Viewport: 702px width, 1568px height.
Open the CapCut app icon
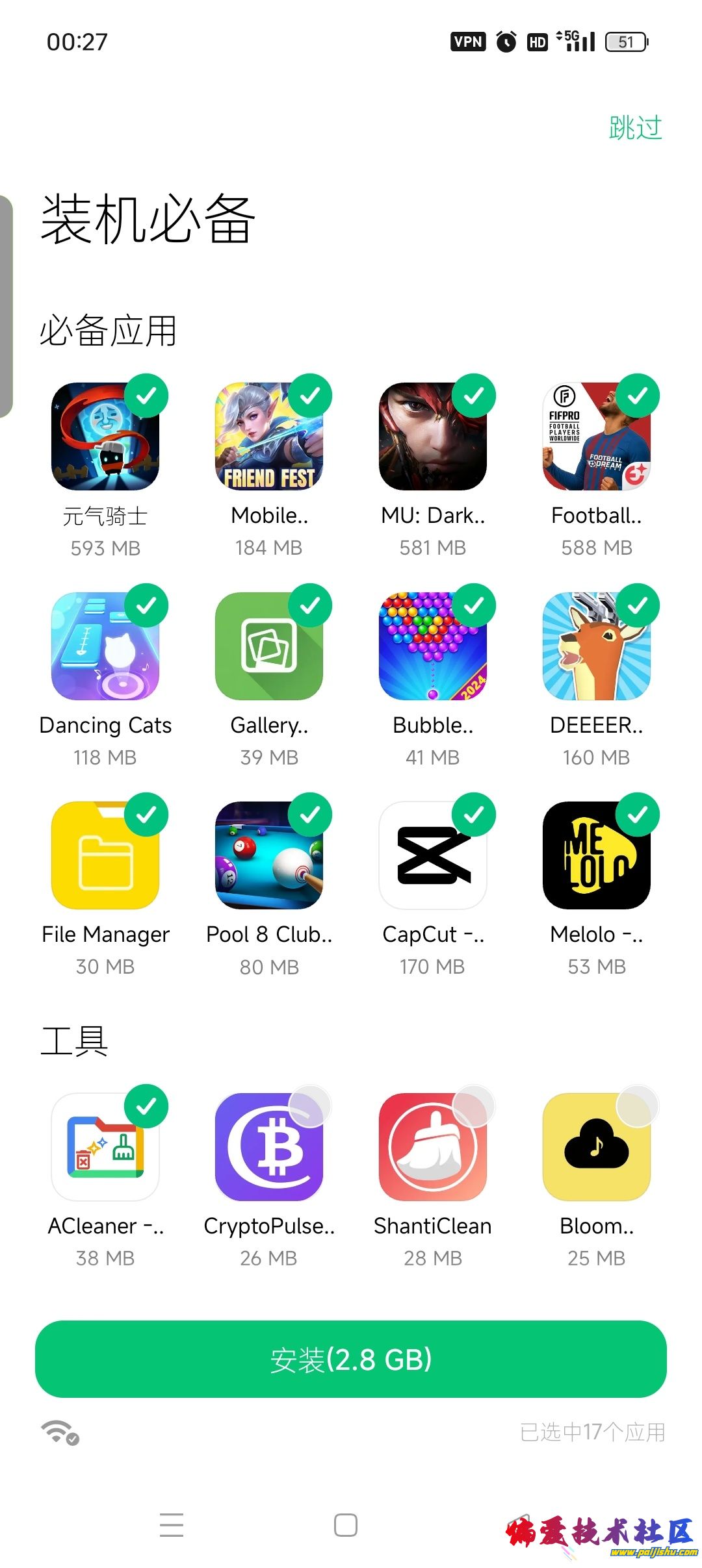coord(432,853)
